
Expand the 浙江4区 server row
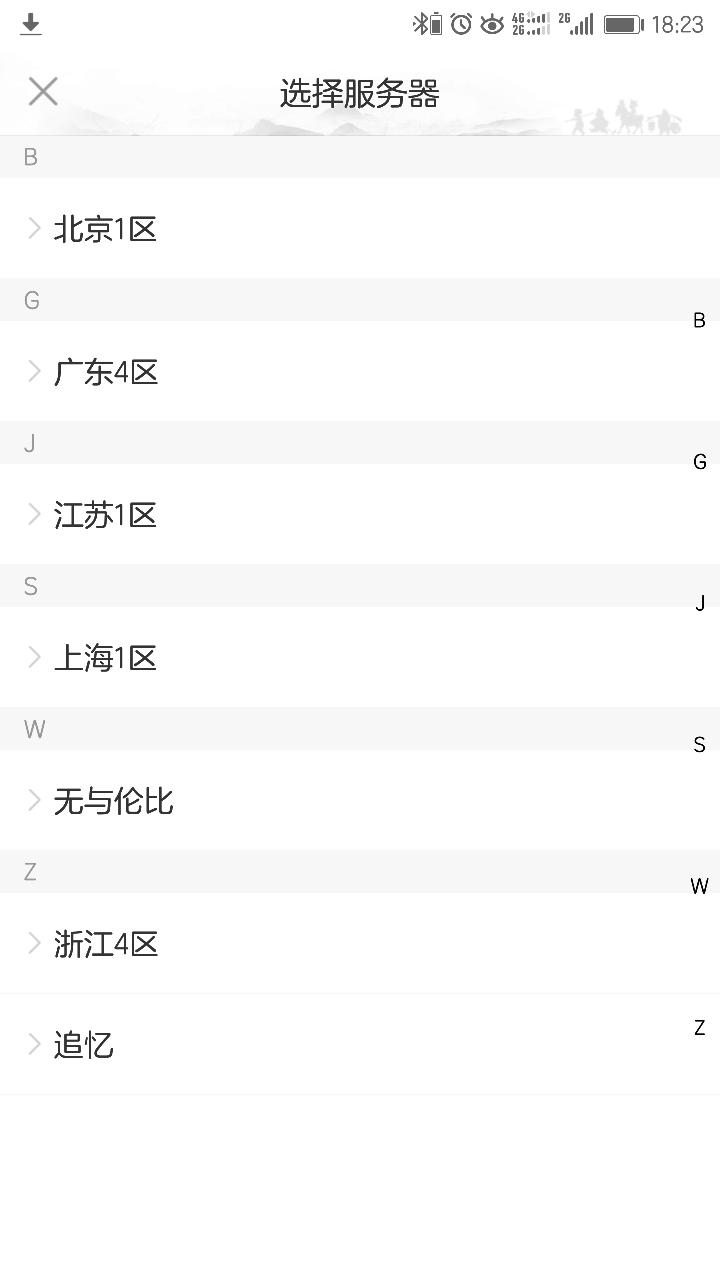(360, 943)
